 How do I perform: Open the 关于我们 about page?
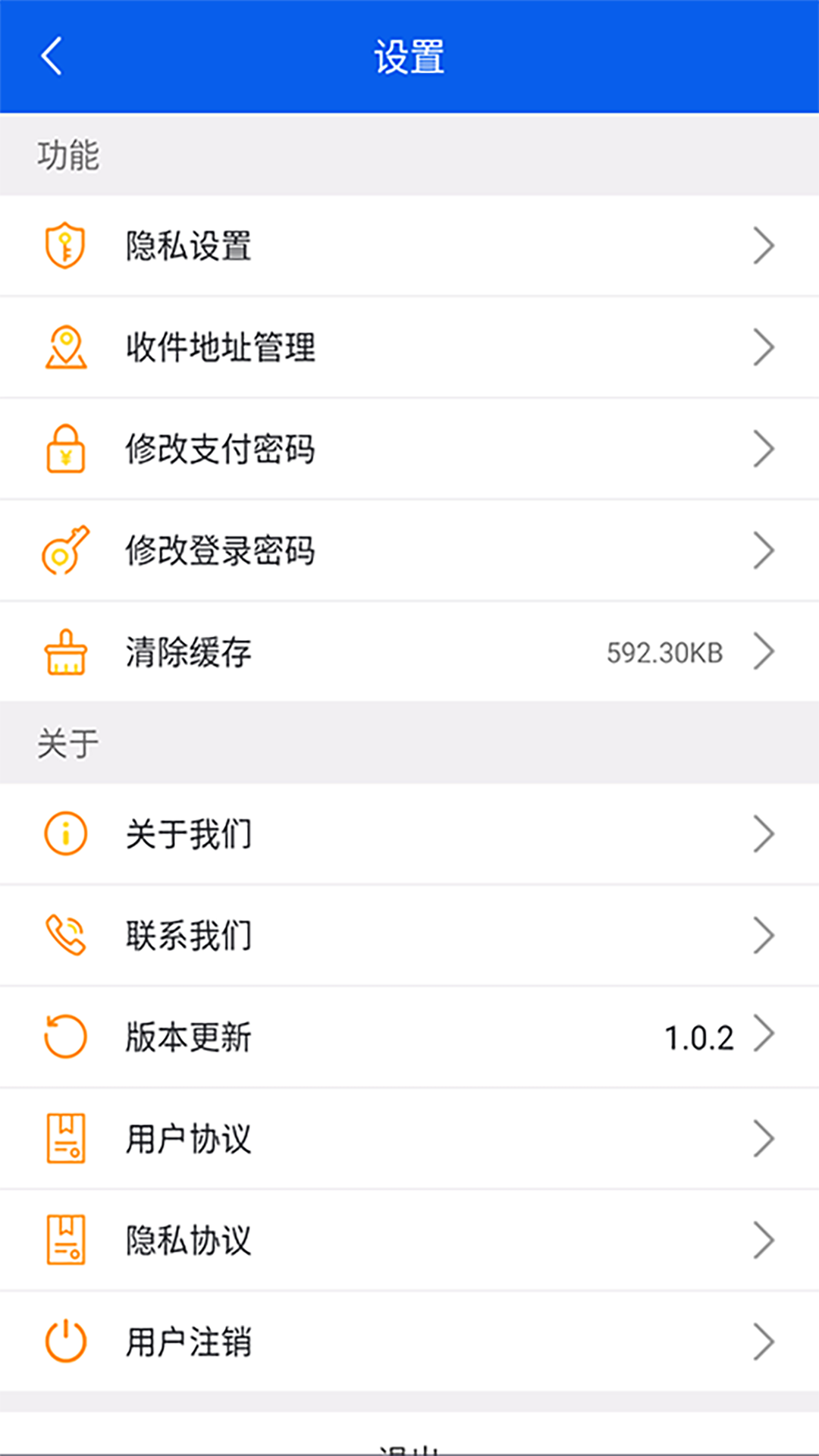(x=409, y=834)
